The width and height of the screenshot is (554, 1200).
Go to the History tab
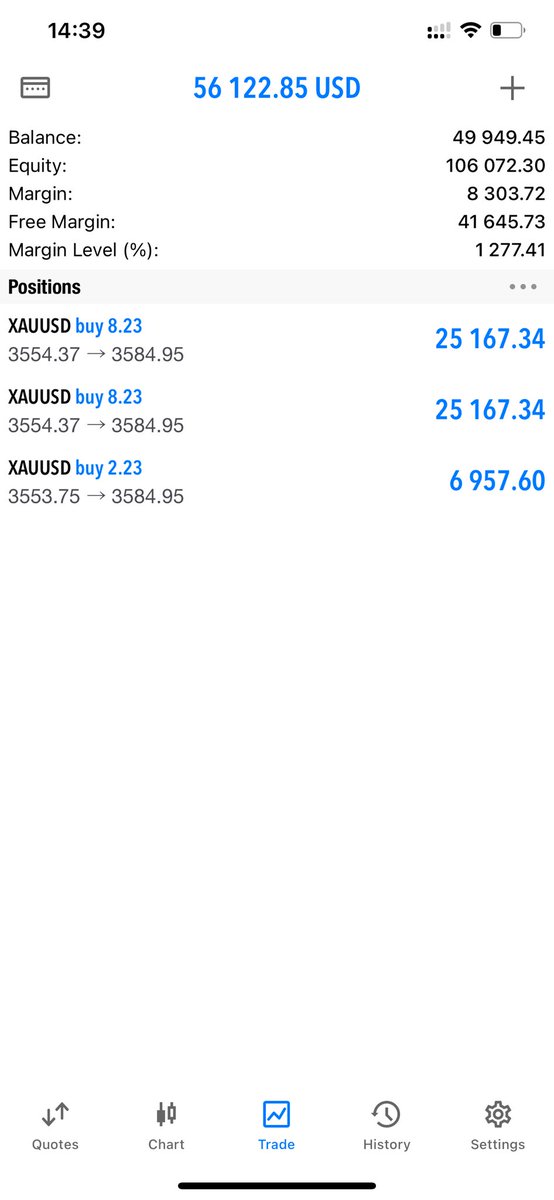387,1126
